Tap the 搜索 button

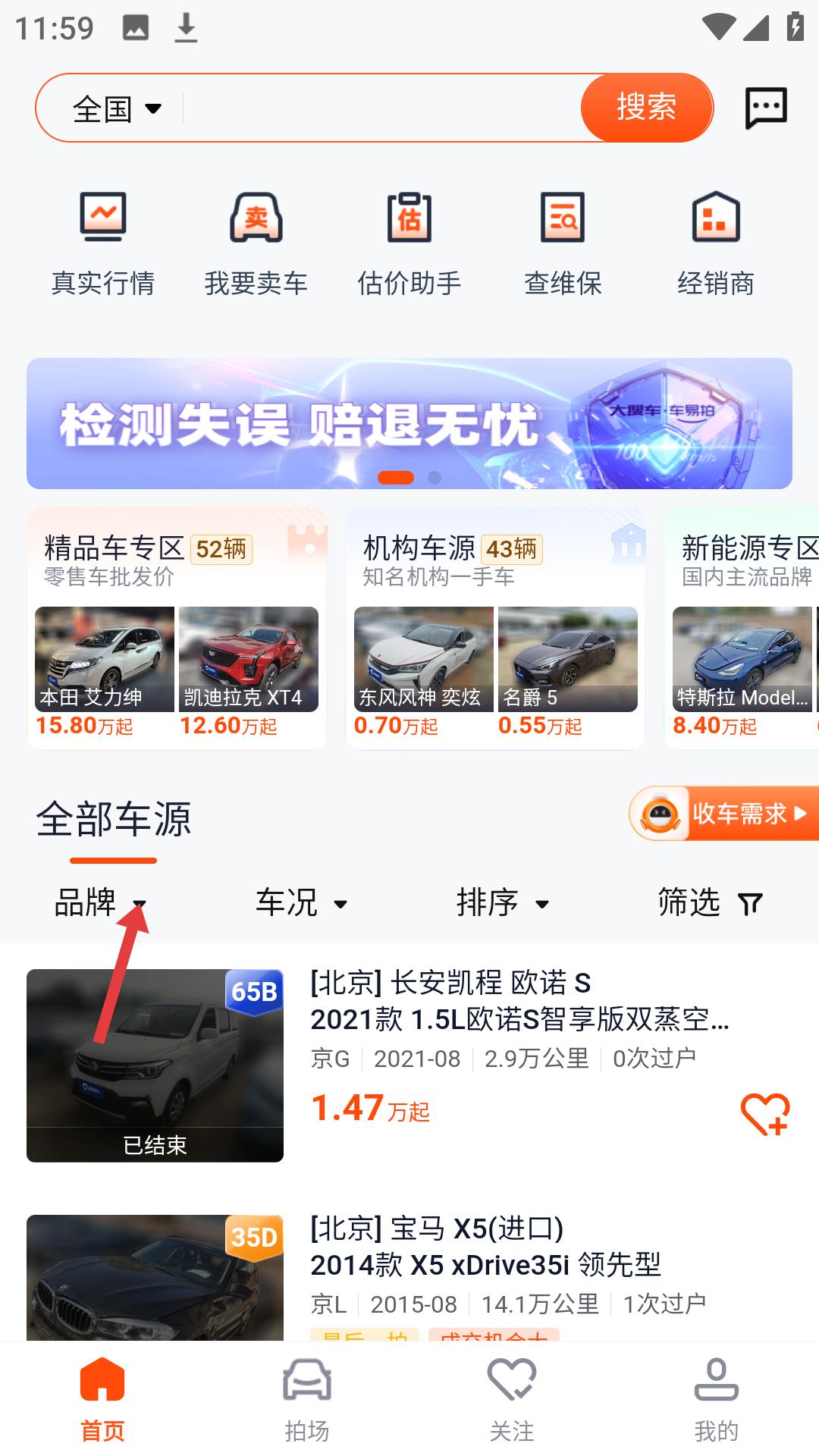coord(646,108)
